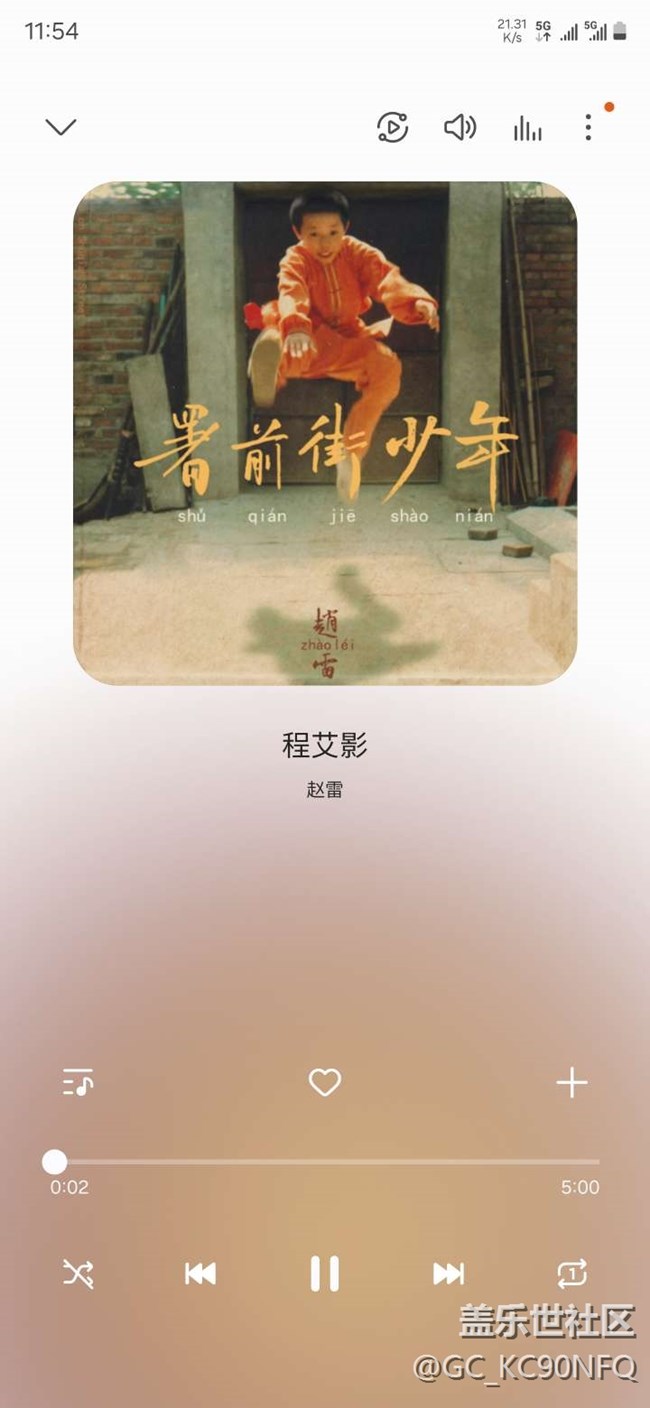650x1408 pixels.
Task: Add this song to a playlist with plus
Action: pos(572,1082)
